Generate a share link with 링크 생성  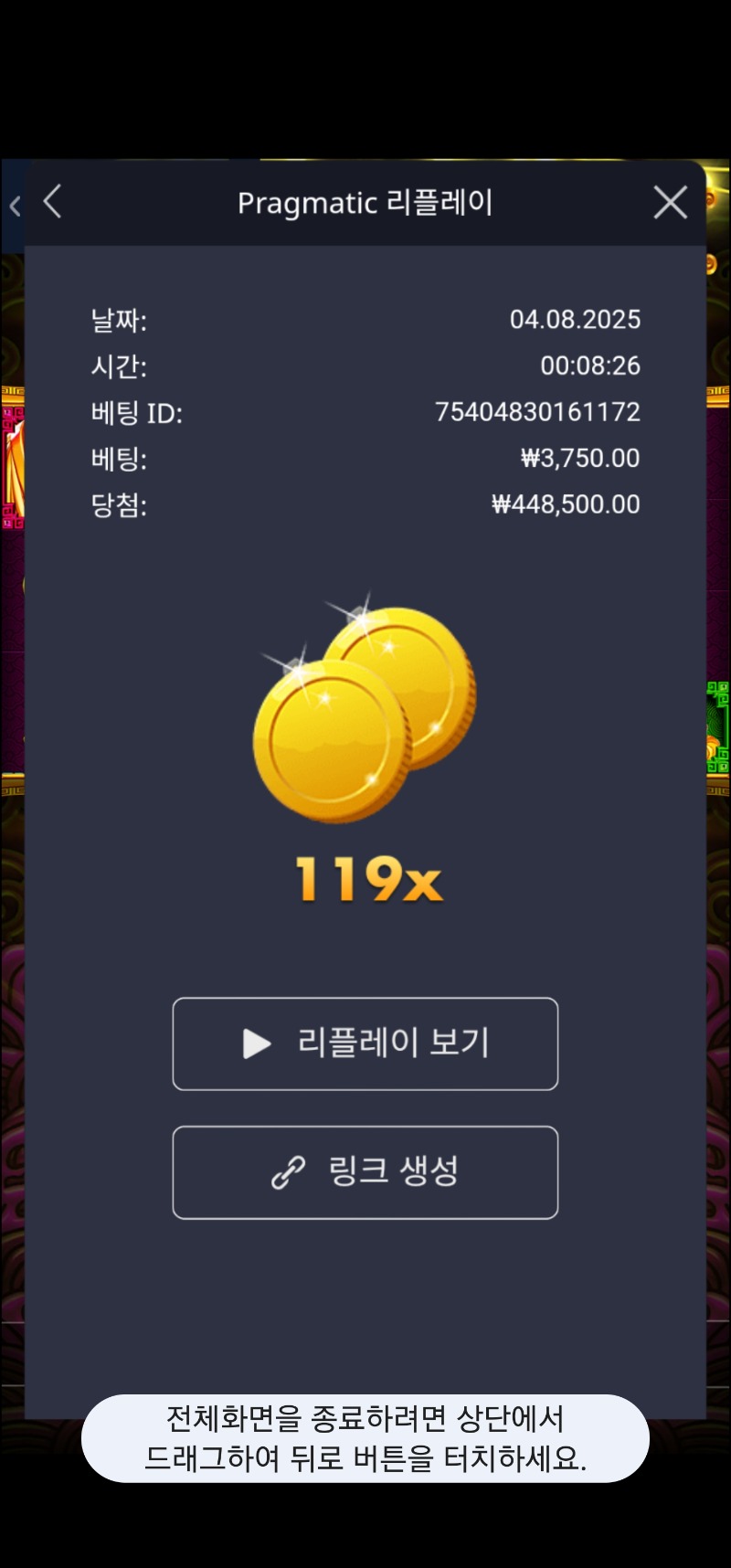coord(365,1172)
